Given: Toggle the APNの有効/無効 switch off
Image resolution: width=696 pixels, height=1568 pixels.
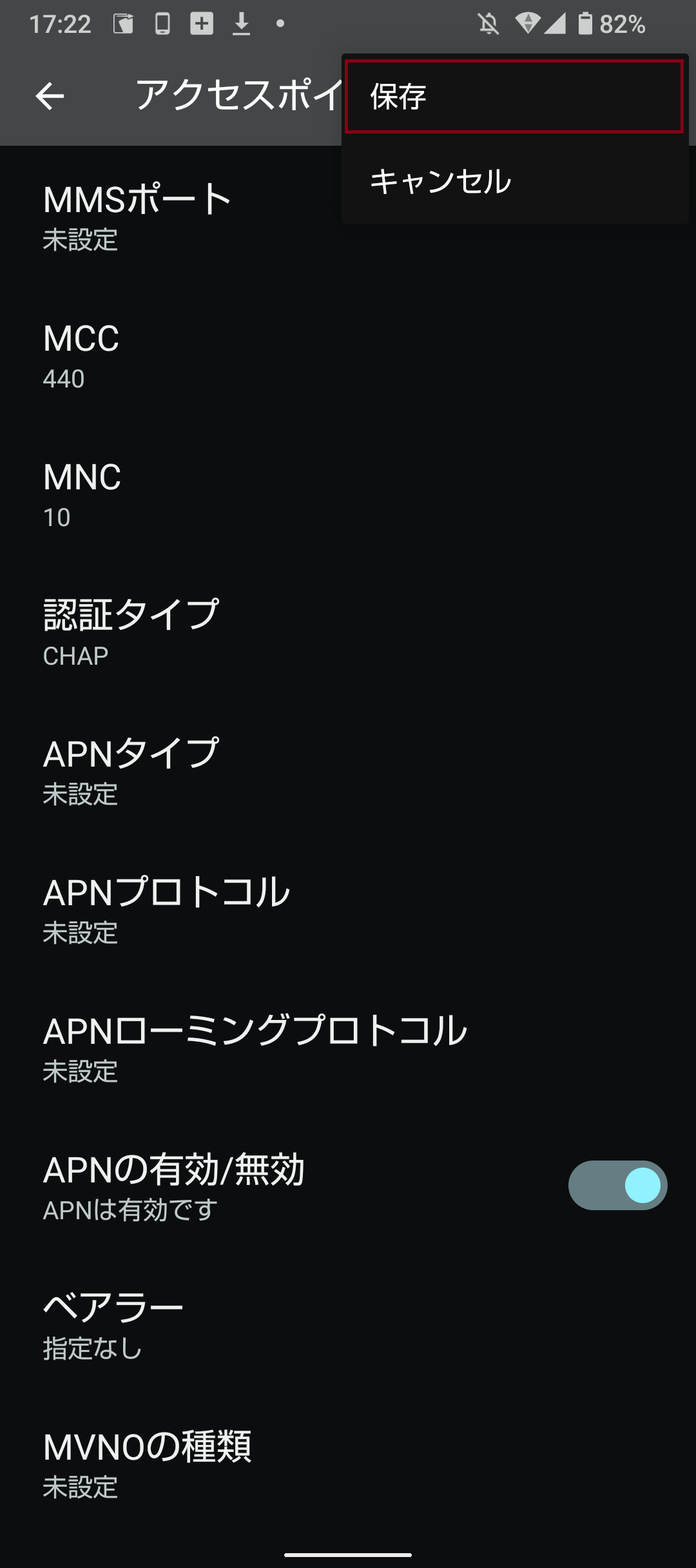Looking at the screenshot, I should [x=616, y=1185].
